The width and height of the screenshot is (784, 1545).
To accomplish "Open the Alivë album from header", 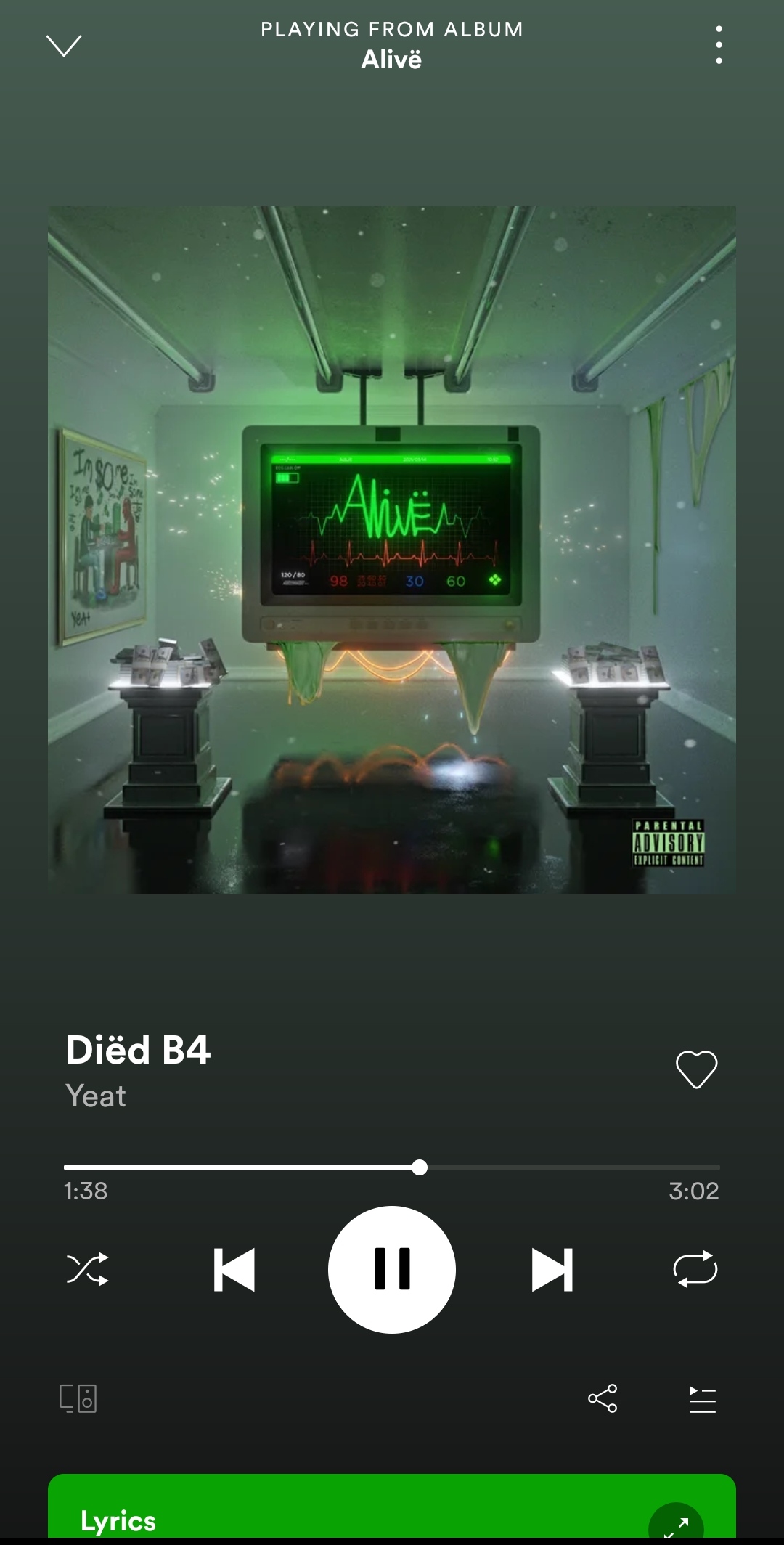I will [x=391, y=60].
